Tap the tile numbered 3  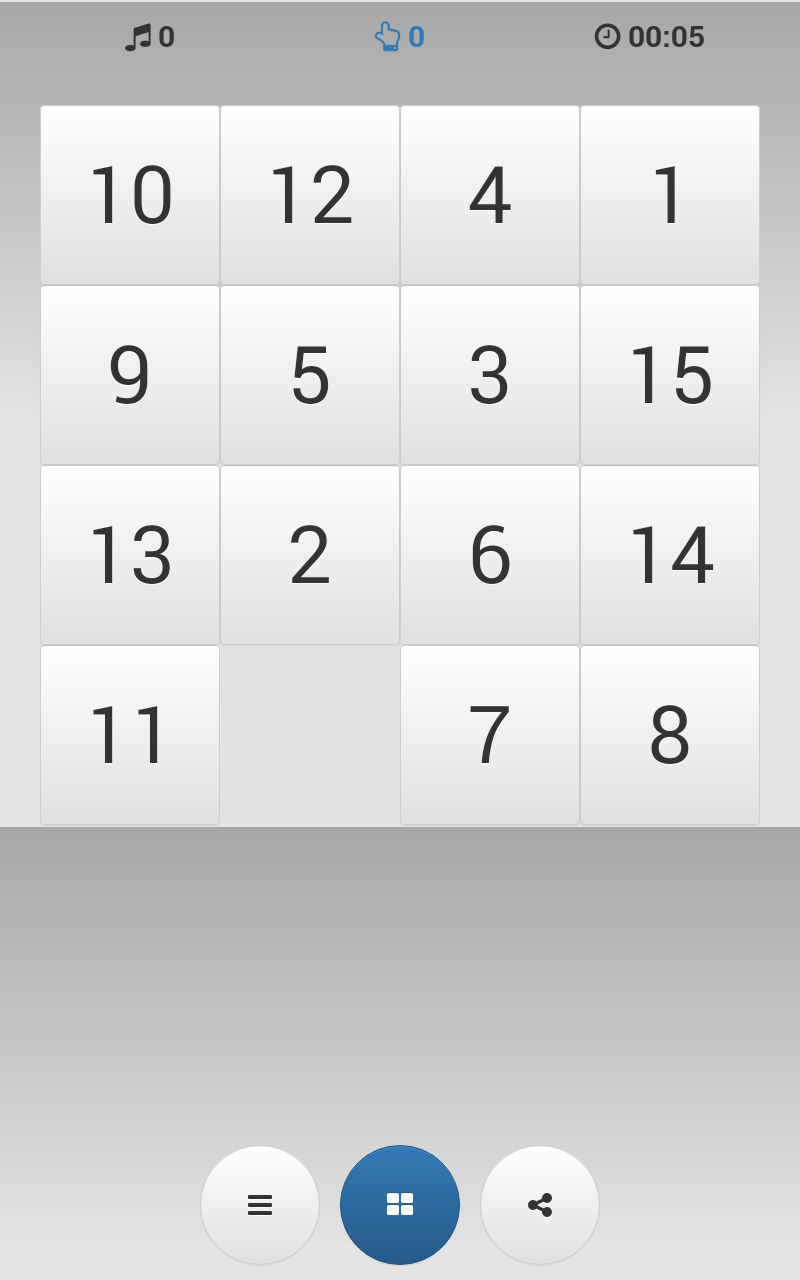click(490, 375)
